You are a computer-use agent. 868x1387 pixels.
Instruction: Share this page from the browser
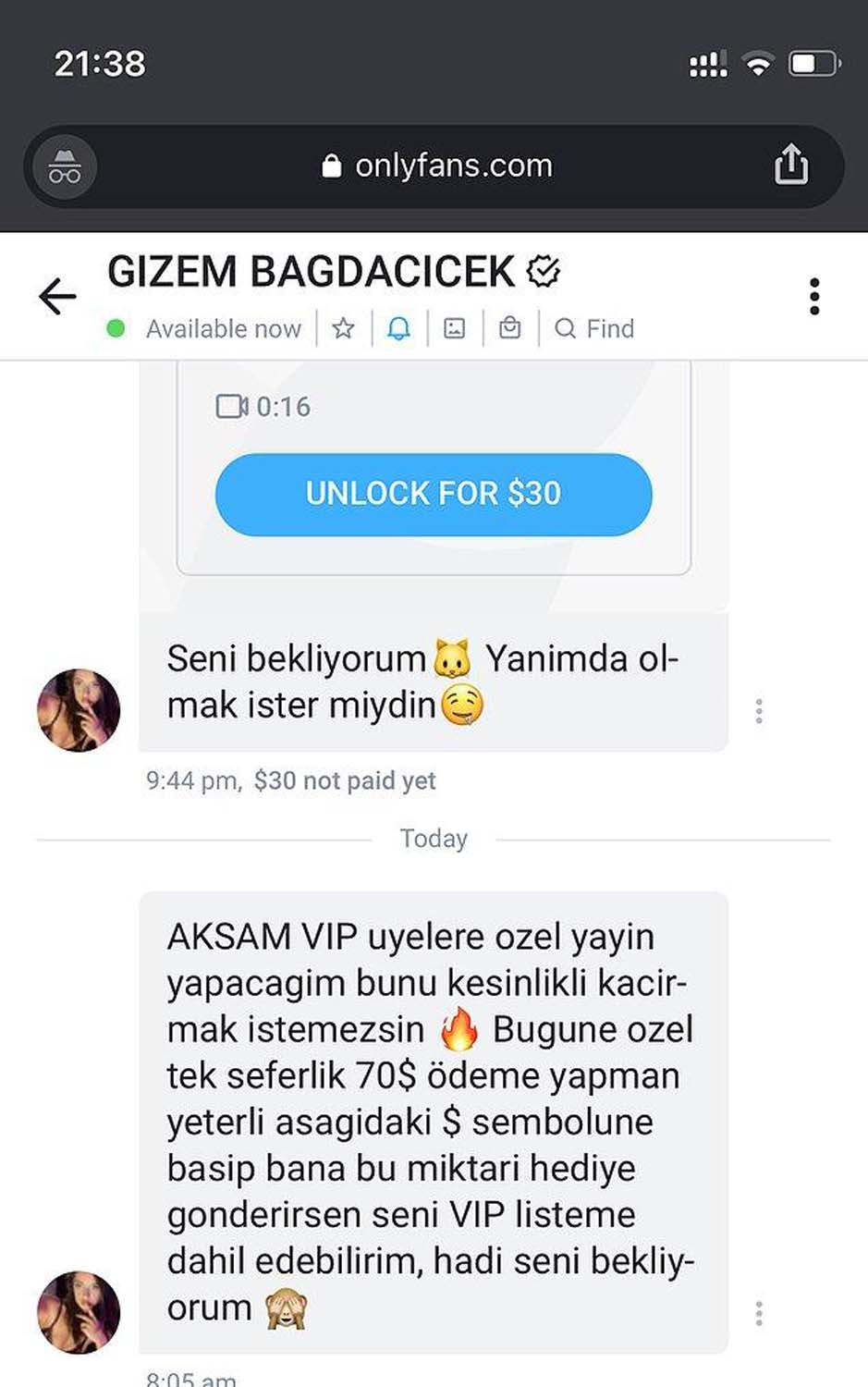791,166
